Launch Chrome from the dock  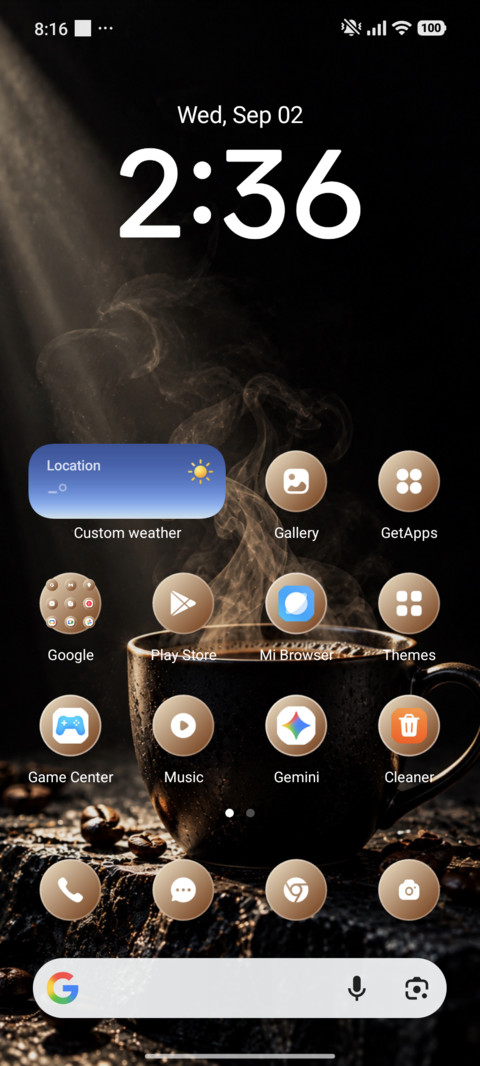[x=296, y=890]
